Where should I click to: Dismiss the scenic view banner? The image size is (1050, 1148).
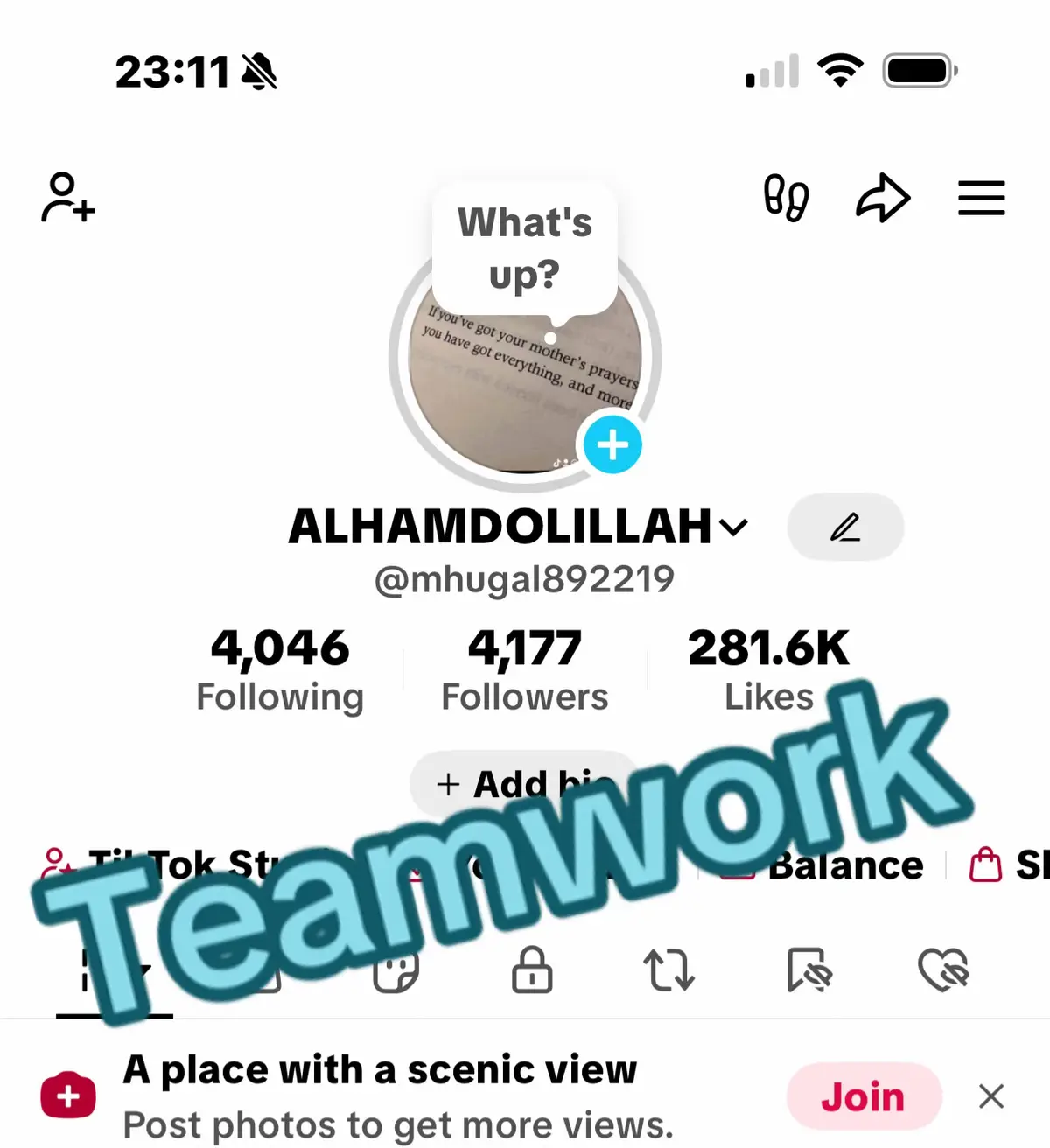[x=990, y=1096]
